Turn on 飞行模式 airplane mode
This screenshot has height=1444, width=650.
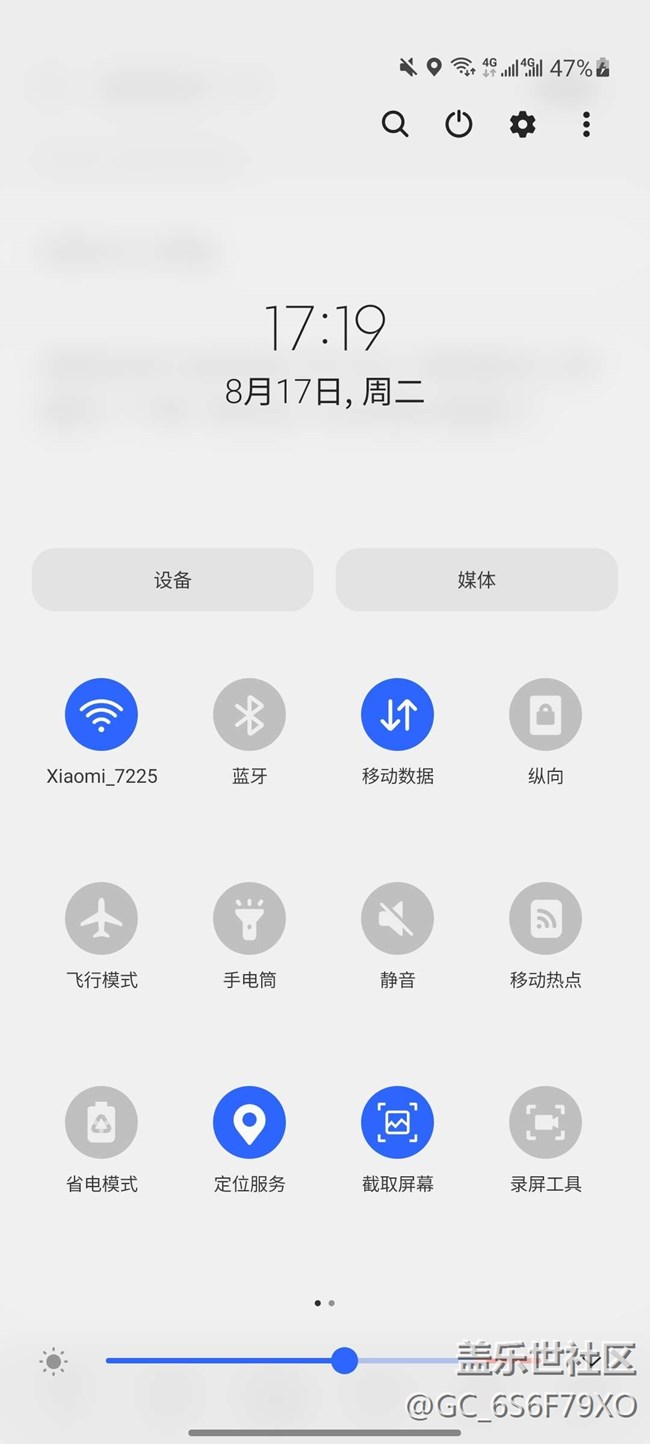[x=101, y=918]
